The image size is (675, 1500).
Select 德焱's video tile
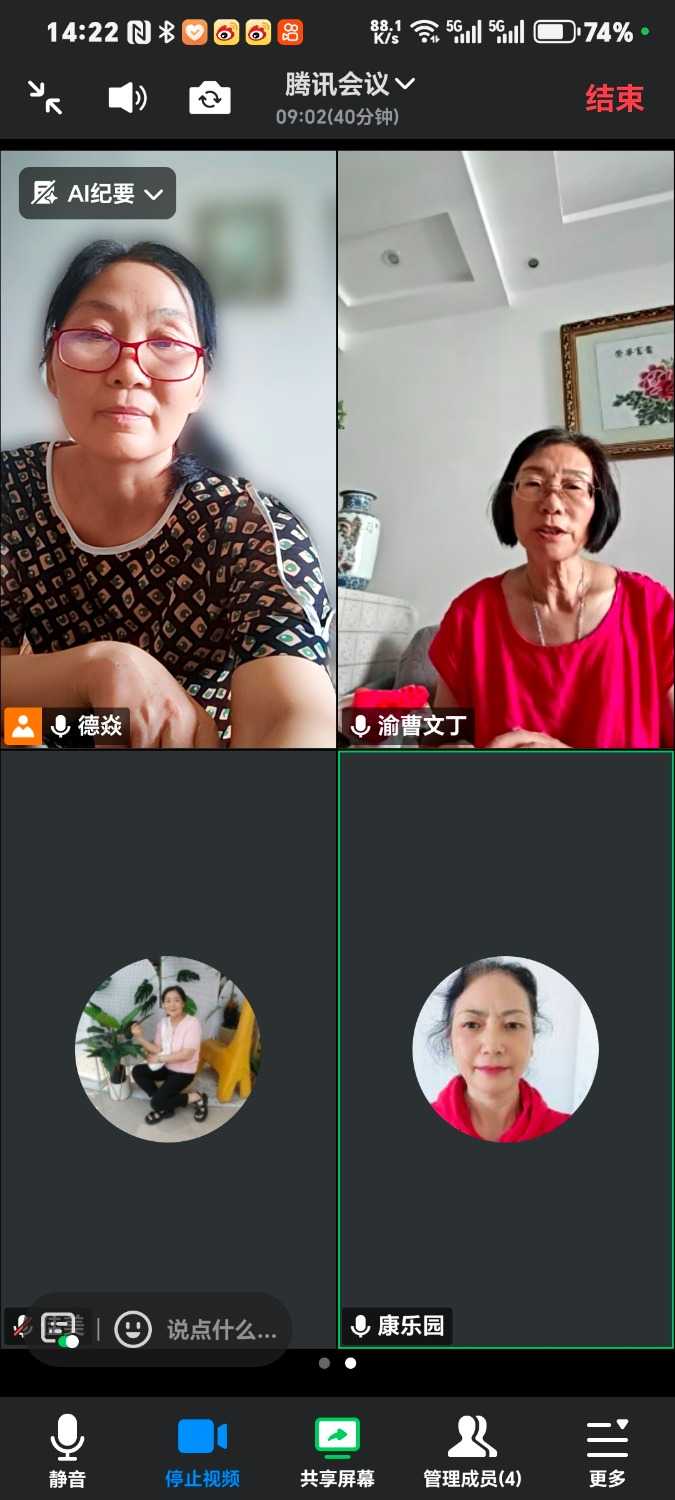[168, 450]
